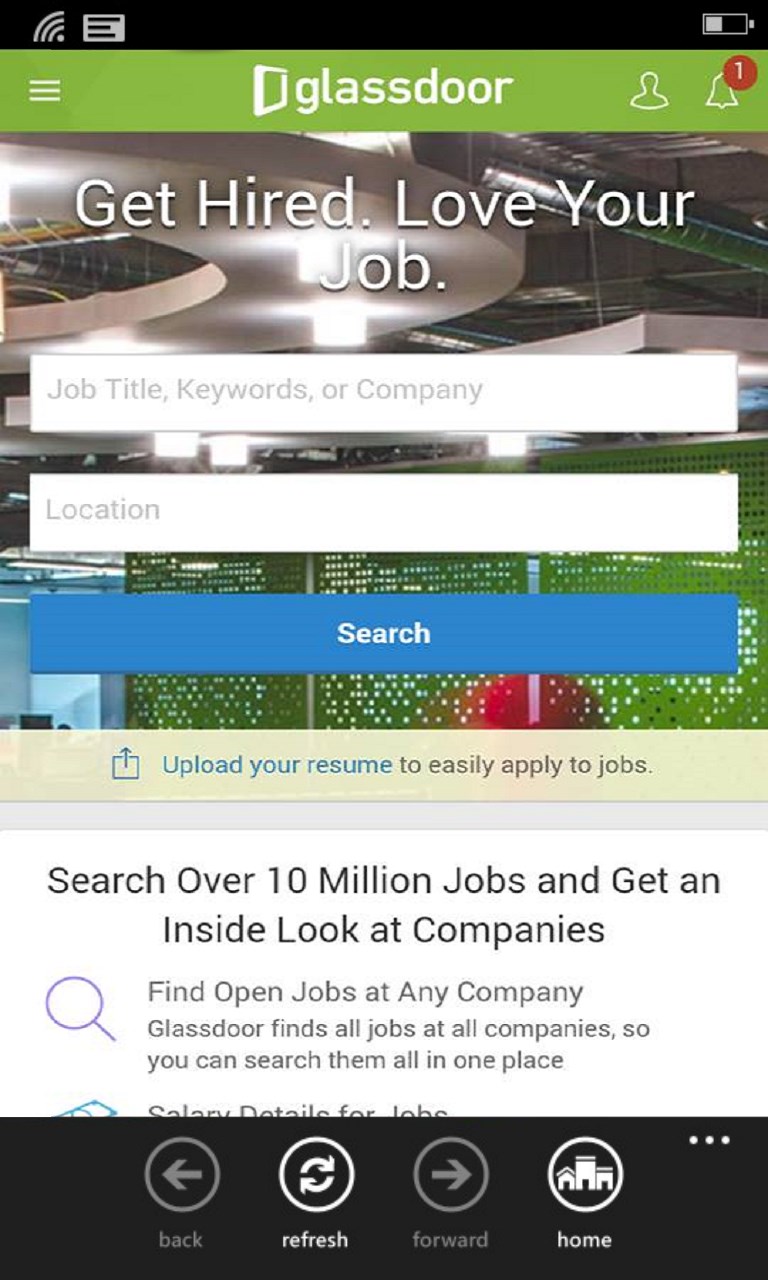Select the magnifying glass search illustration icon
This screenshot has width=768, height=1280.
82,1010
